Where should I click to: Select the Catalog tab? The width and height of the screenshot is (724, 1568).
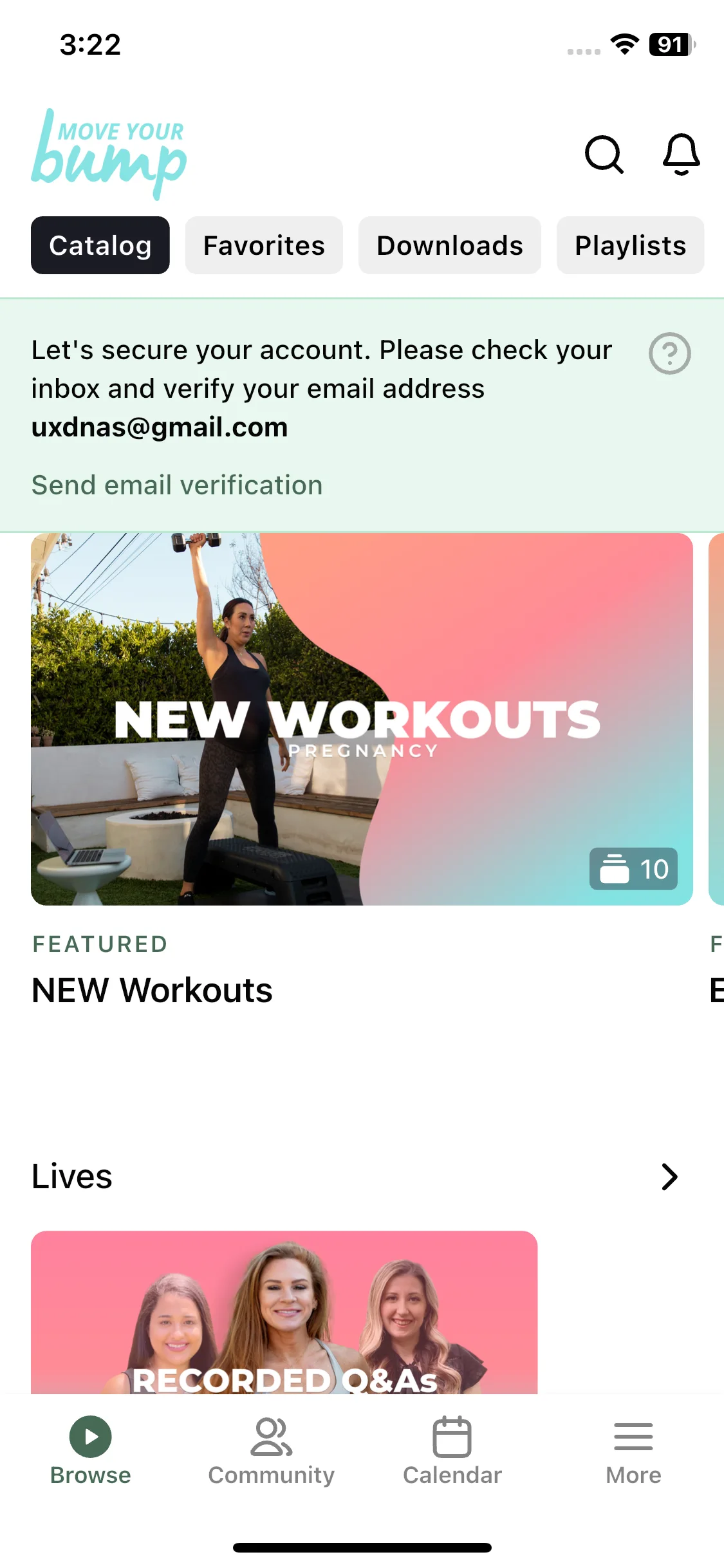point(100,245)
